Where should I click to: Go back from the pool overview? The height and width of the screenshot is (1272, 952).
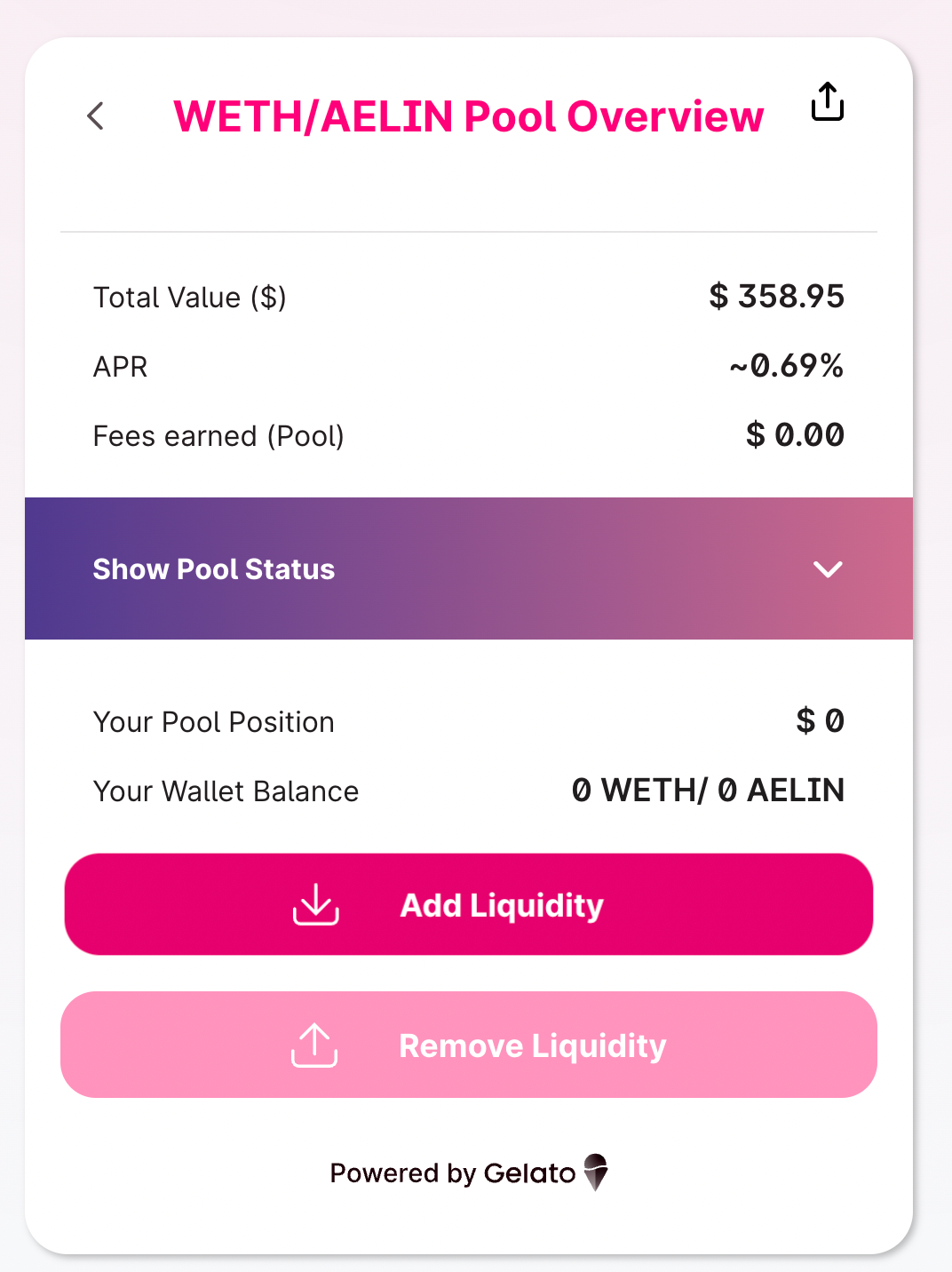[x=96, y=116]
